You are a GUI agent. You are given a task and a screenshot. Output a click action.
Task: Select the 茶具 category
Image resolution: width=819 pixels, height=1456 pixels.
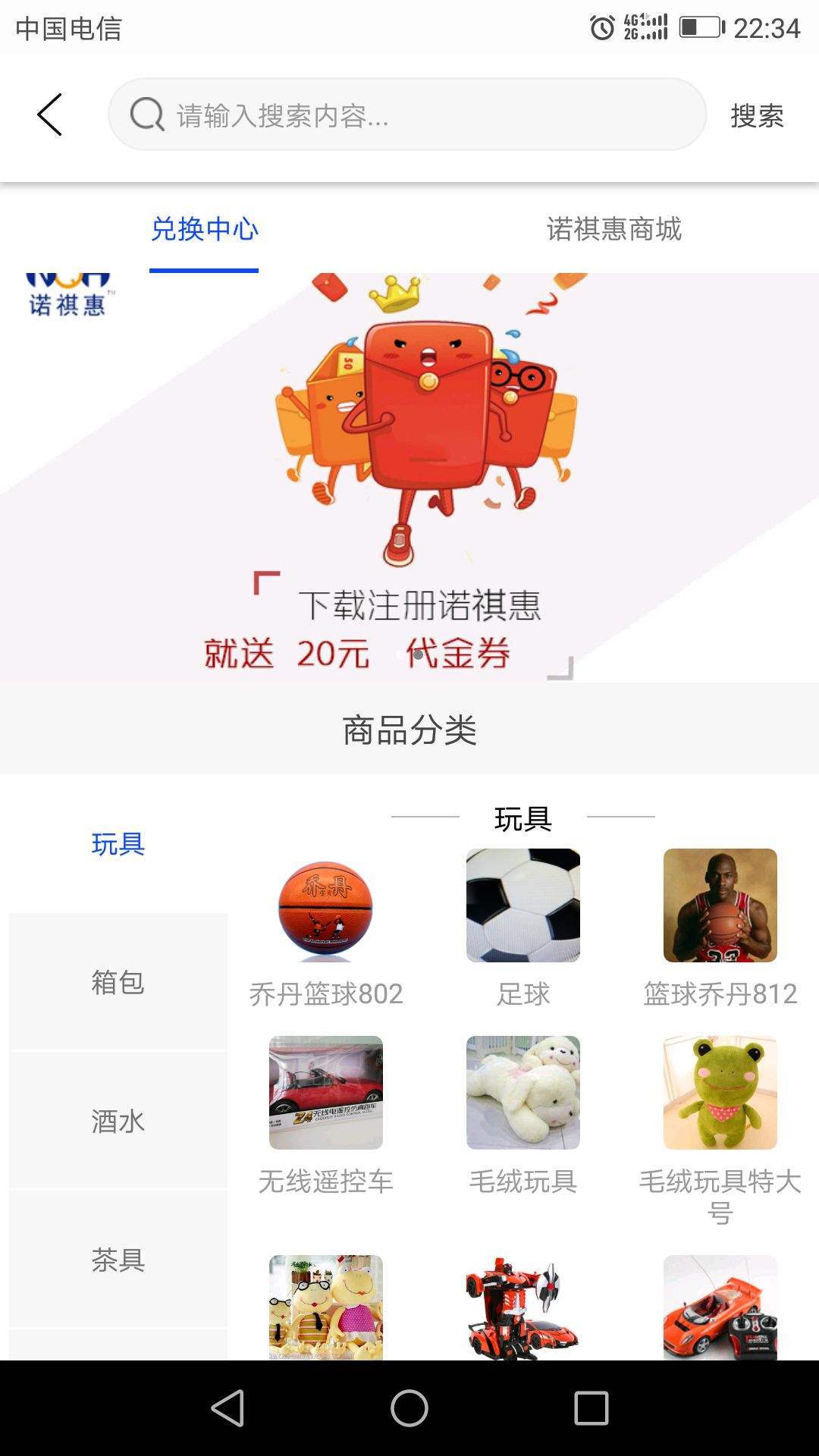pos(118,1260)
